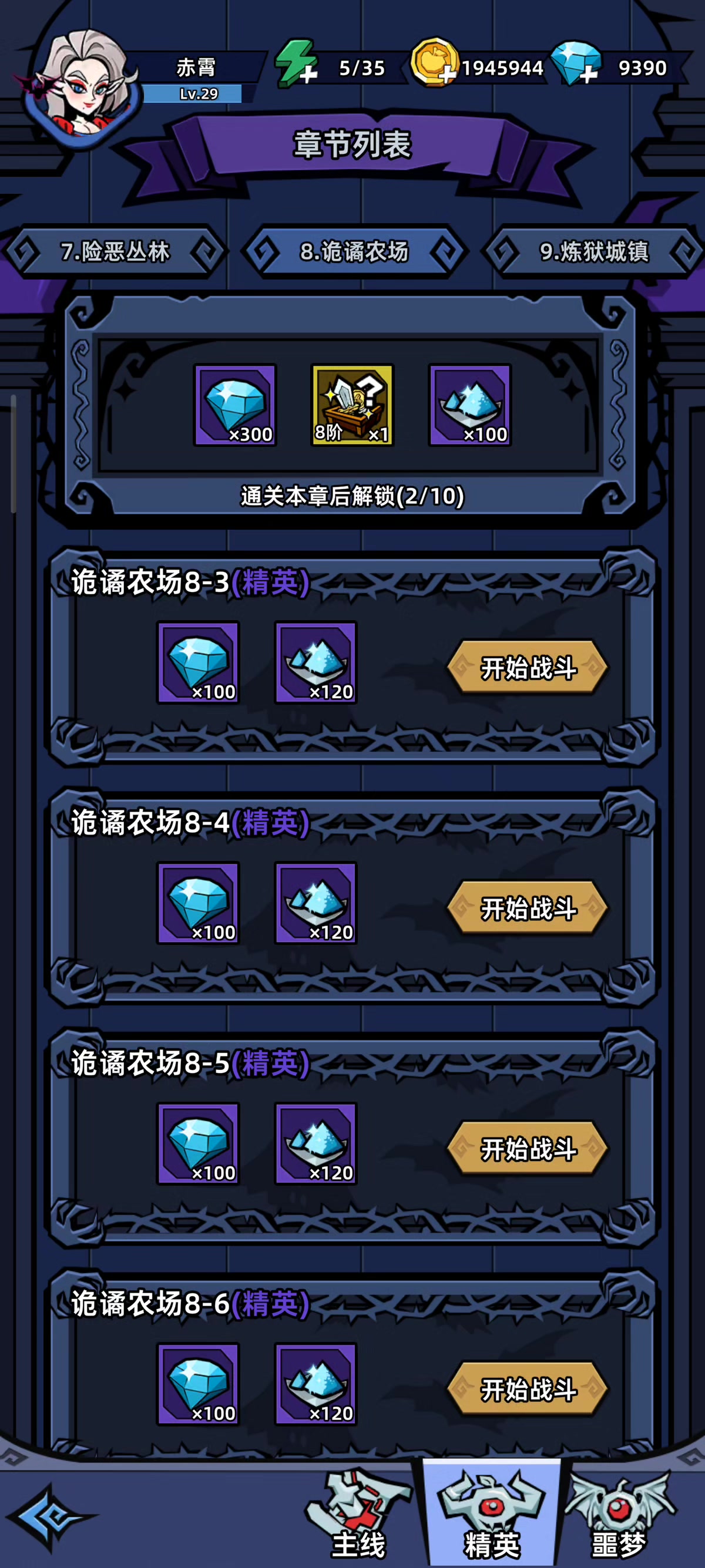
Task: Start battle for 诡谲农场8-3
Action: click(x=528, y=668)
